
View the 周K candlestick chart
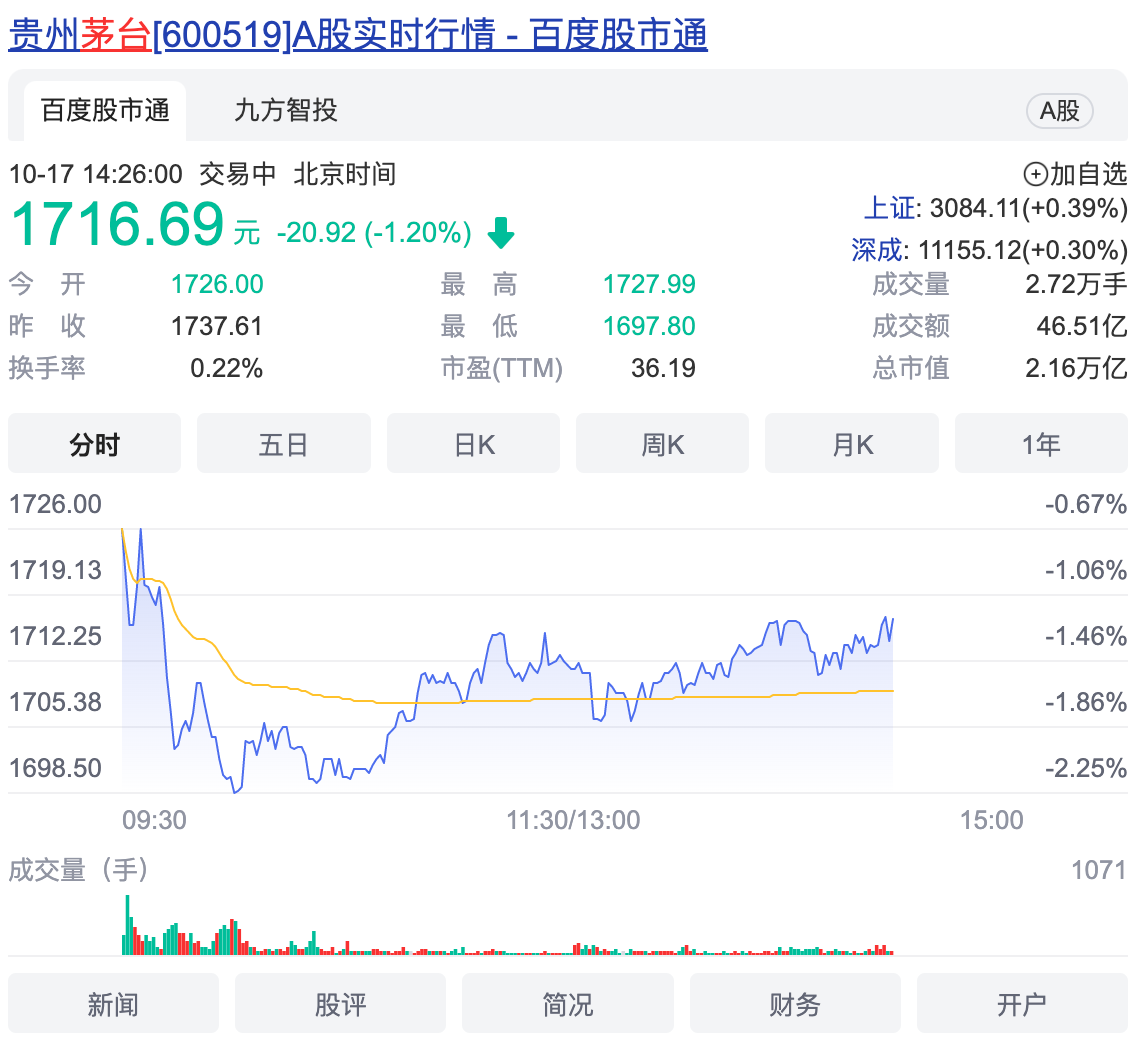tap(662, 443)
